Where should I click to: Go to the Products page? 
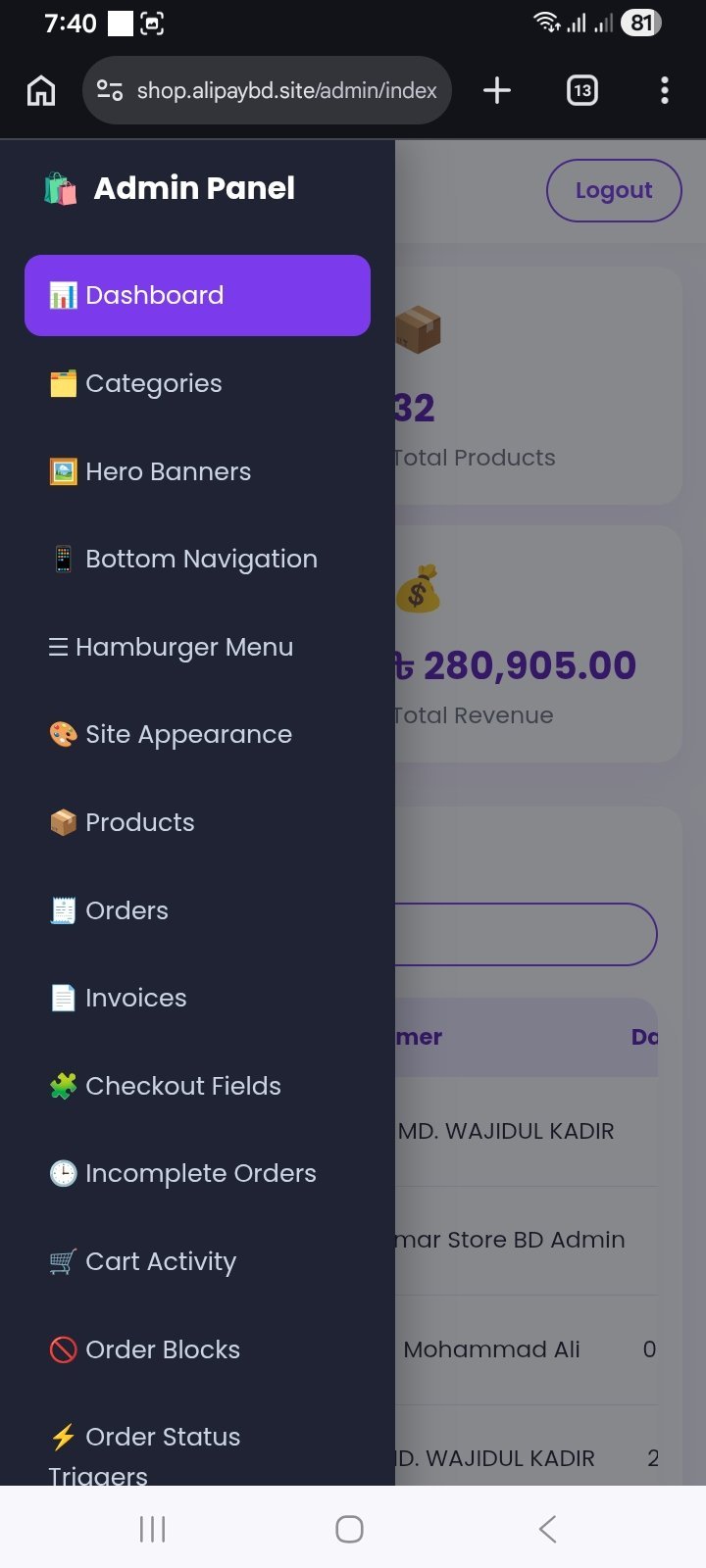tap(197, 822)
